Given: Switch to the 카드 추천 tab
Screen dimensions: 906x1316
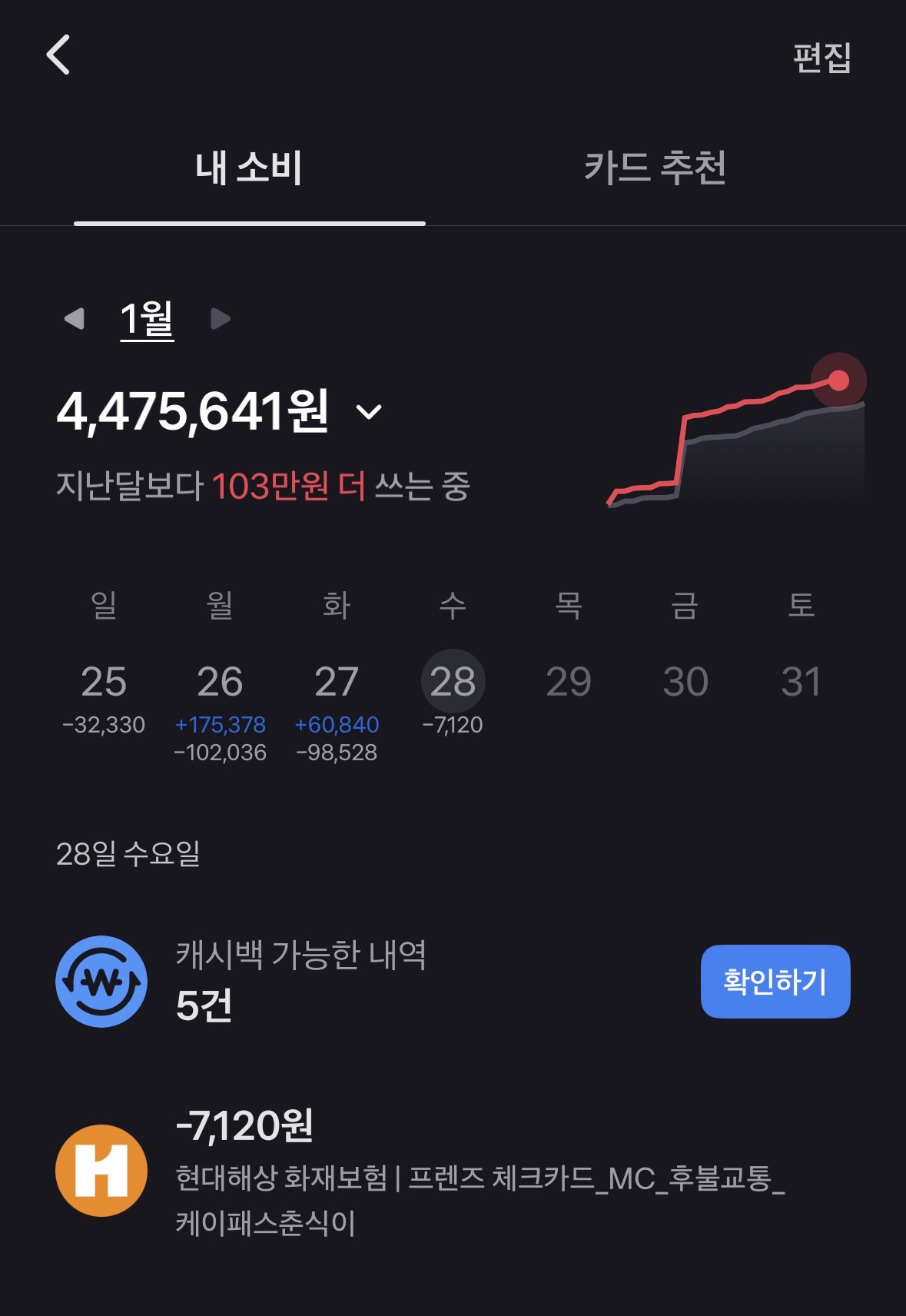Looking at the screenshot, I should click(655, 168).
